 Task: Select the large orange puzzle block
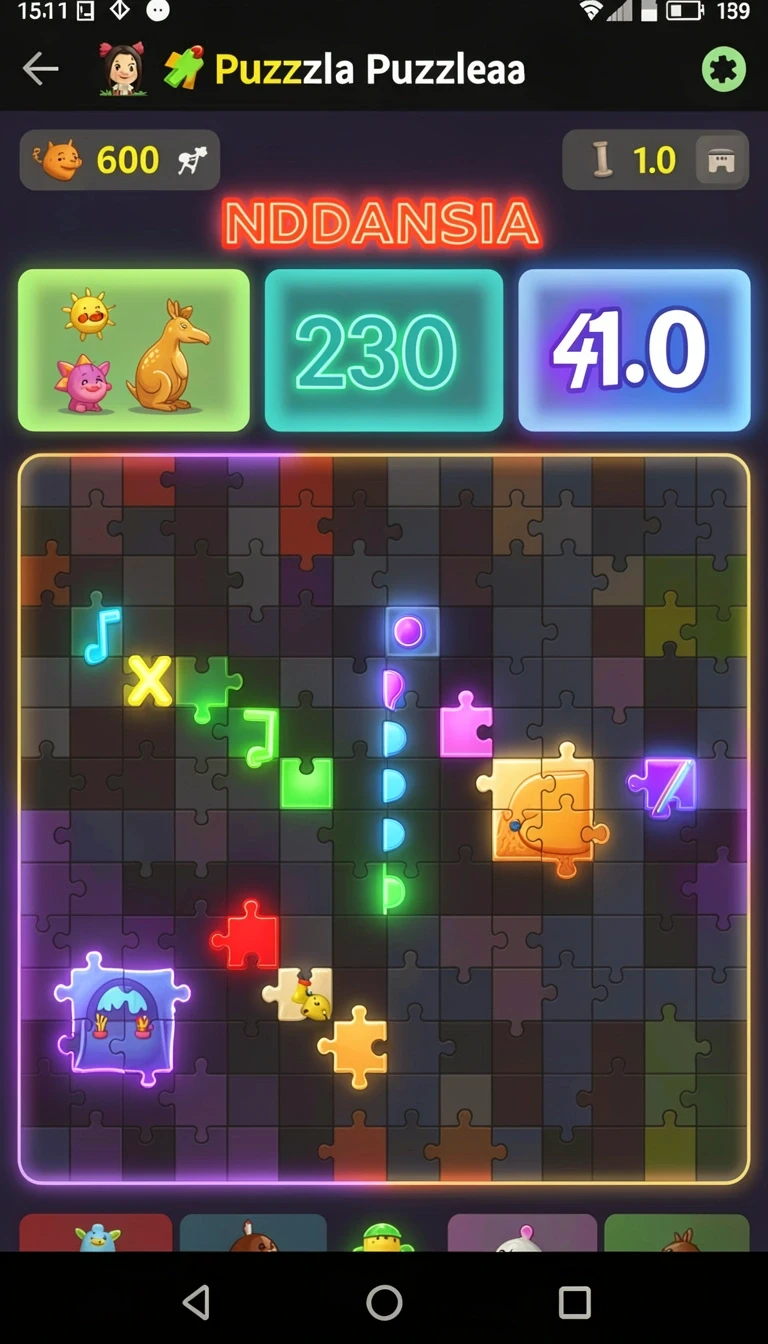click(543, 808)
